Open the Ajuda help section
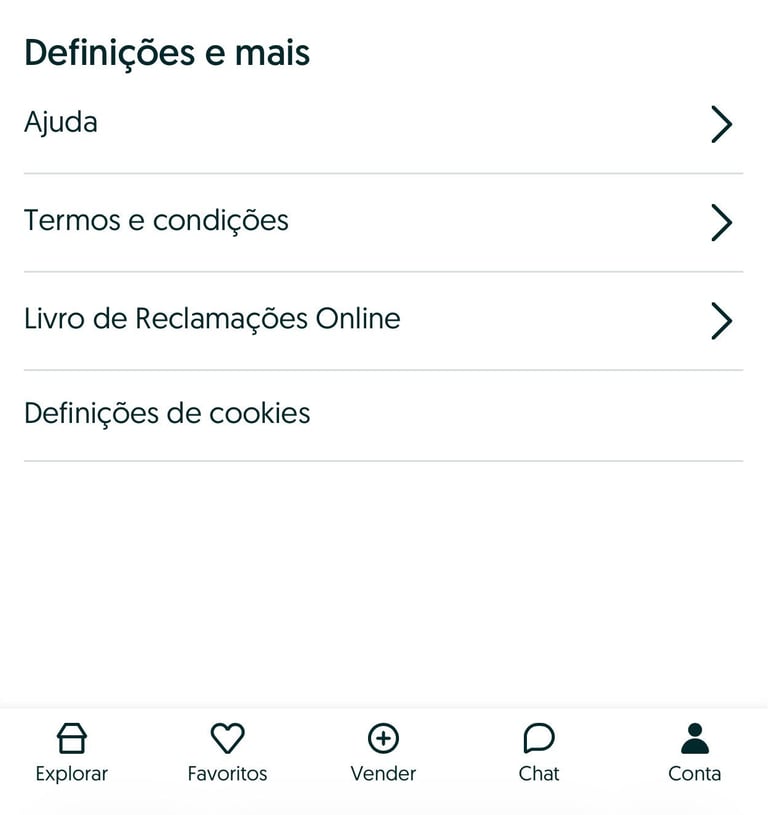The width and height of the screenshot is (768, 815). click(x=383, y=124)
